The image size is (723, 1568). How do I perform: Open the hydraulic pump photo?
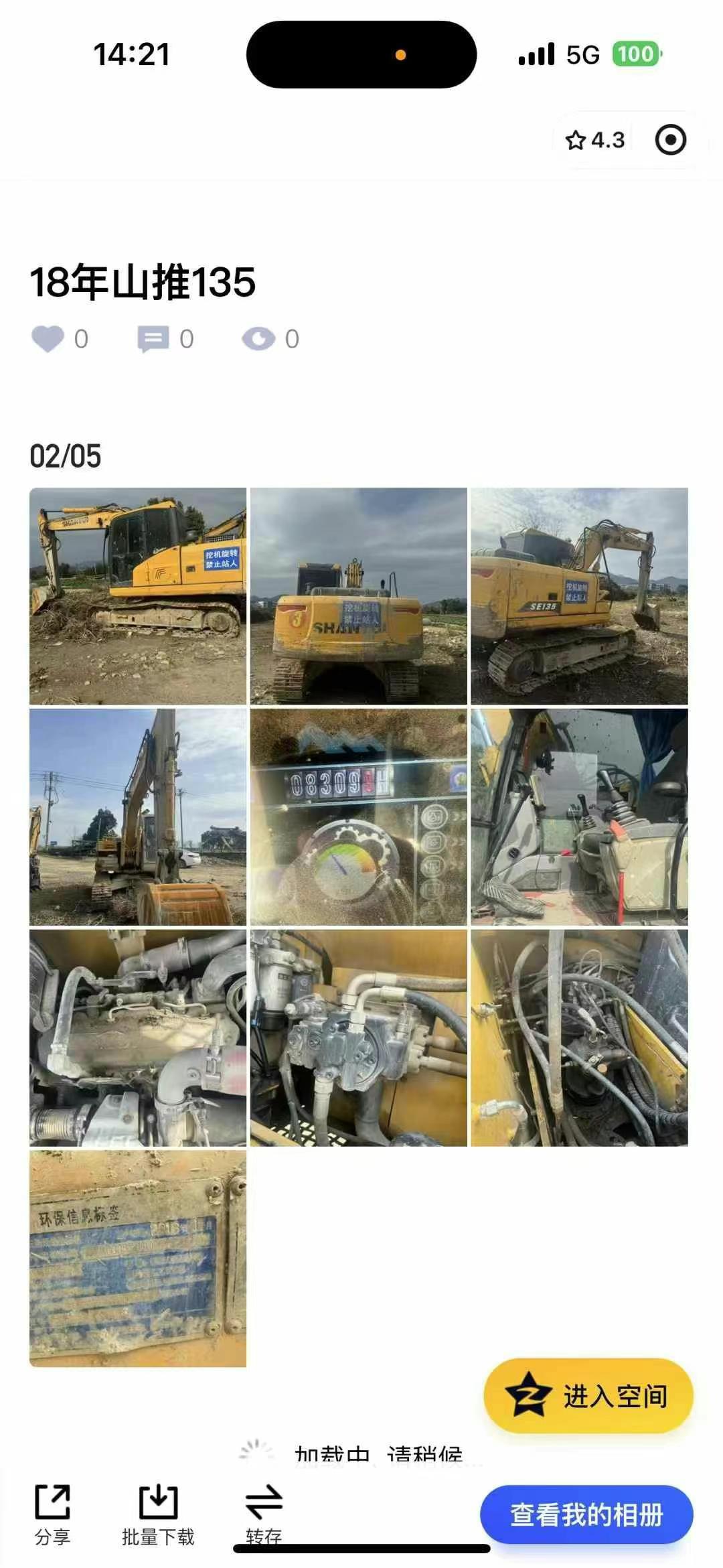tap(358, 1038)
